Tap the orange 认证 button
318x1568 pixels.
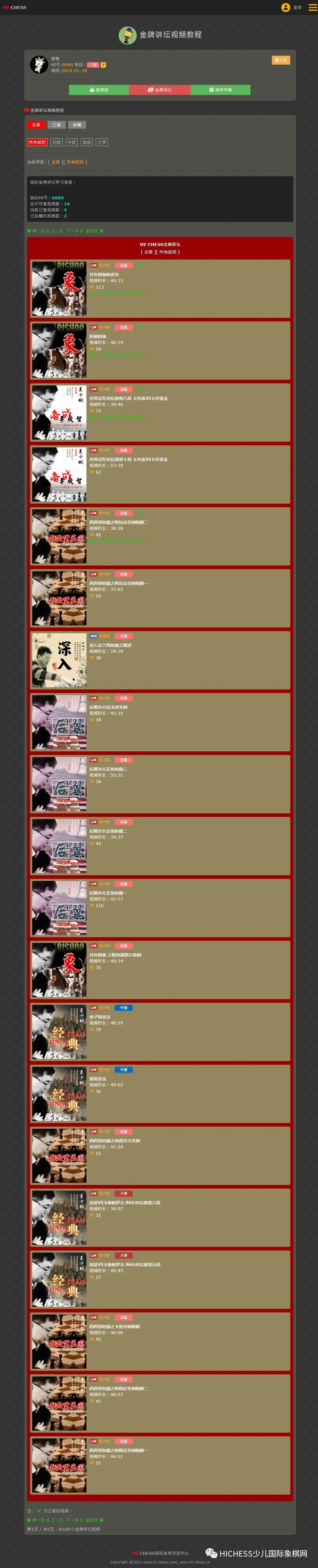point(281,60)
